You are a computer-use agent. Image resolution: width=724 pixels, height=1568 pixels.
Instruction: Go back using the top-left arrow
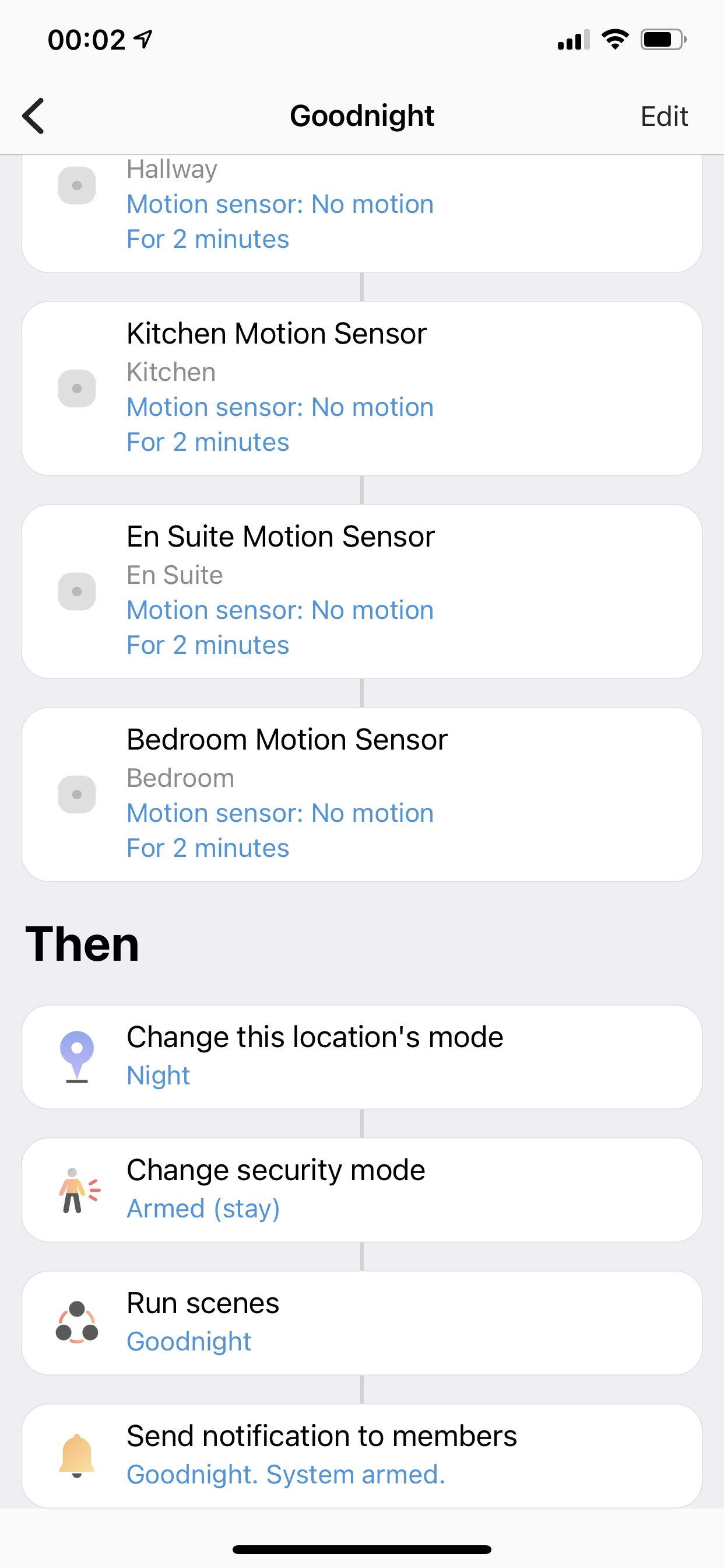tap(33, 116)
